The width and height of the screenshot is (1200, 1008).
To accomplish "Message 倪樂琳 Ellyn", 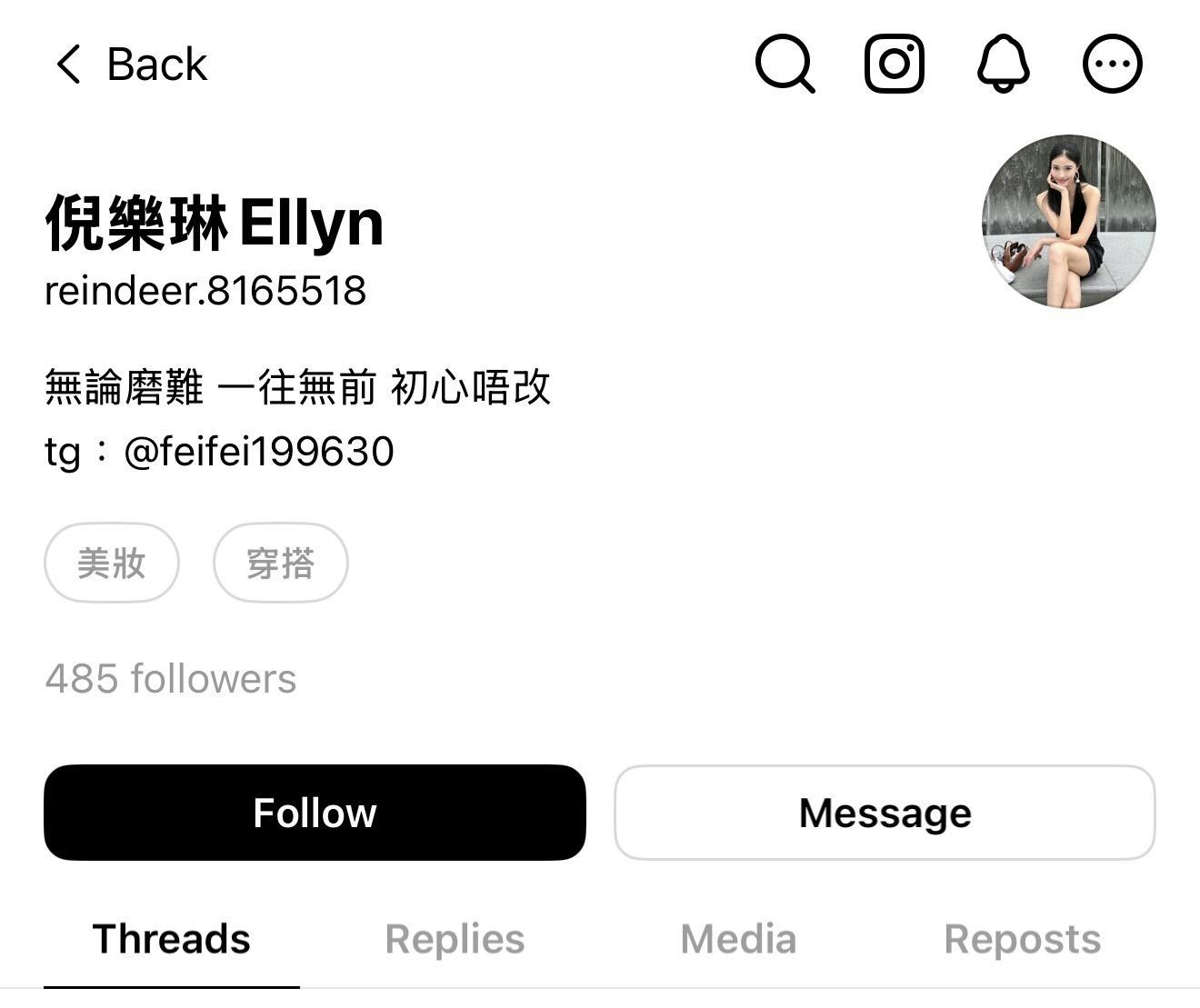I will pyautogui.click(x=885, y=813).
